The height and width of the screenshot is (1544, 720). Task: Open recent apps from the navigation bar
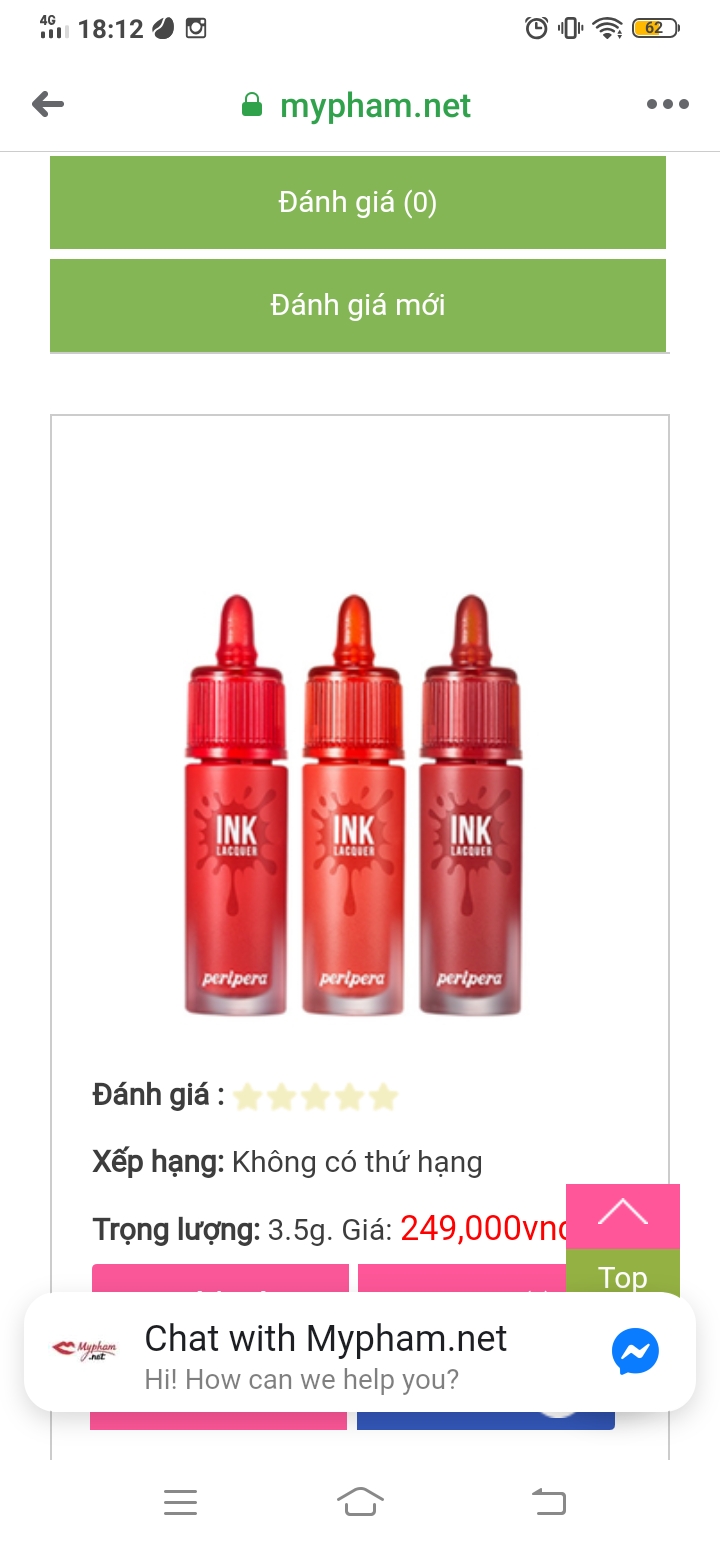180,1501
